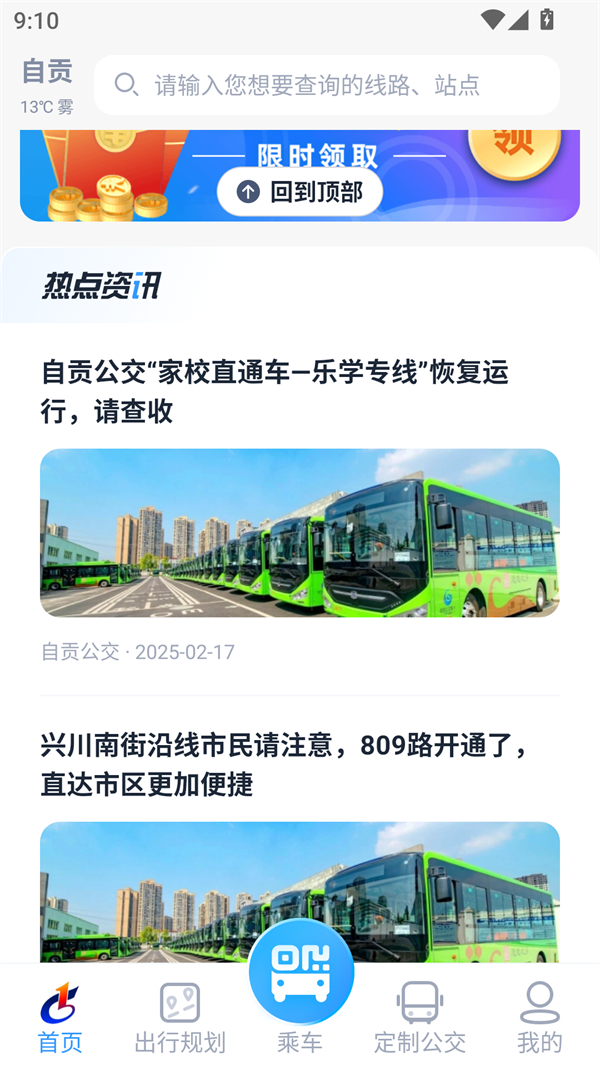Switch to the 我的 tab
Viewport: 600px width, 1066px height.
click(x=540, y=1018)
